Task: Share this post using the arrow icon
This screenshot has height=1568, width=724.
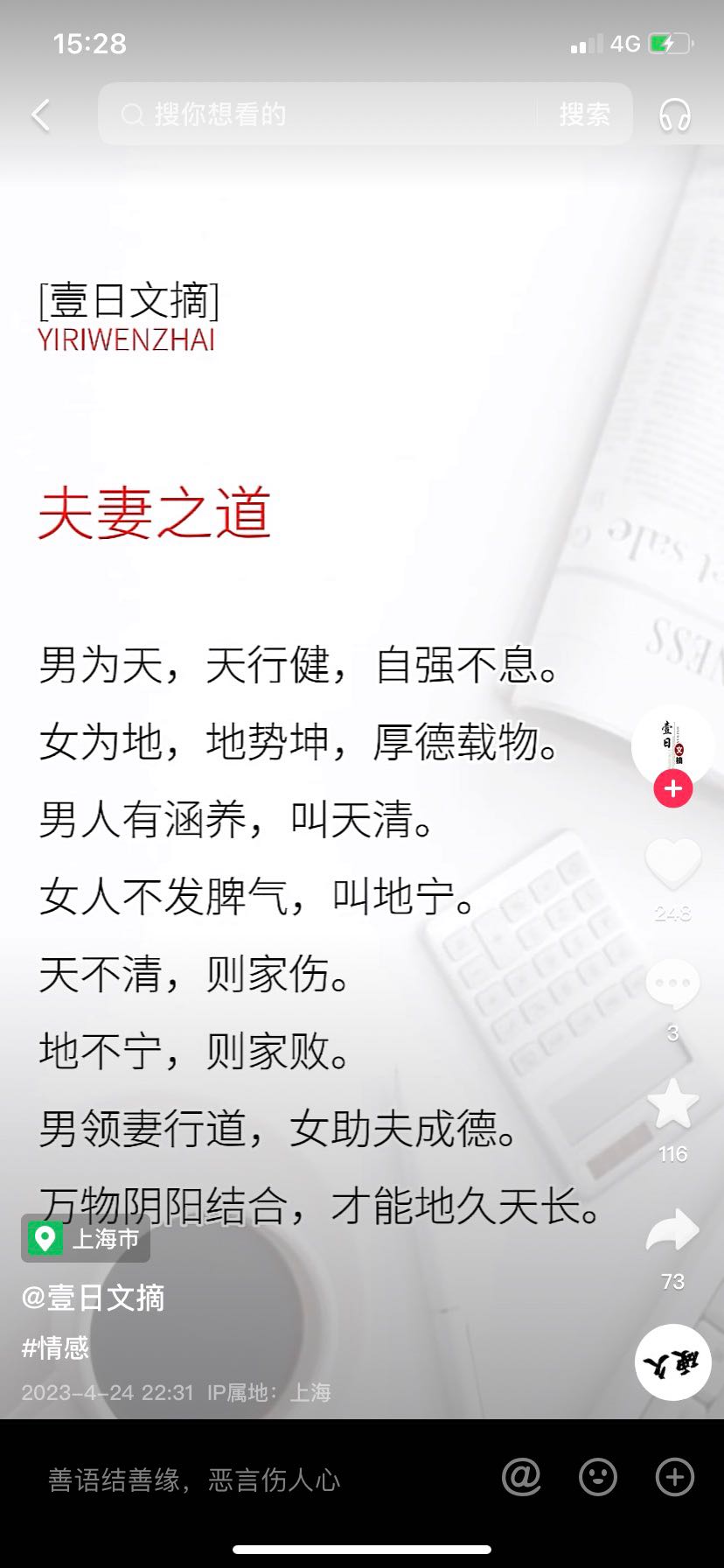Action: click(x=672, y=1231)
